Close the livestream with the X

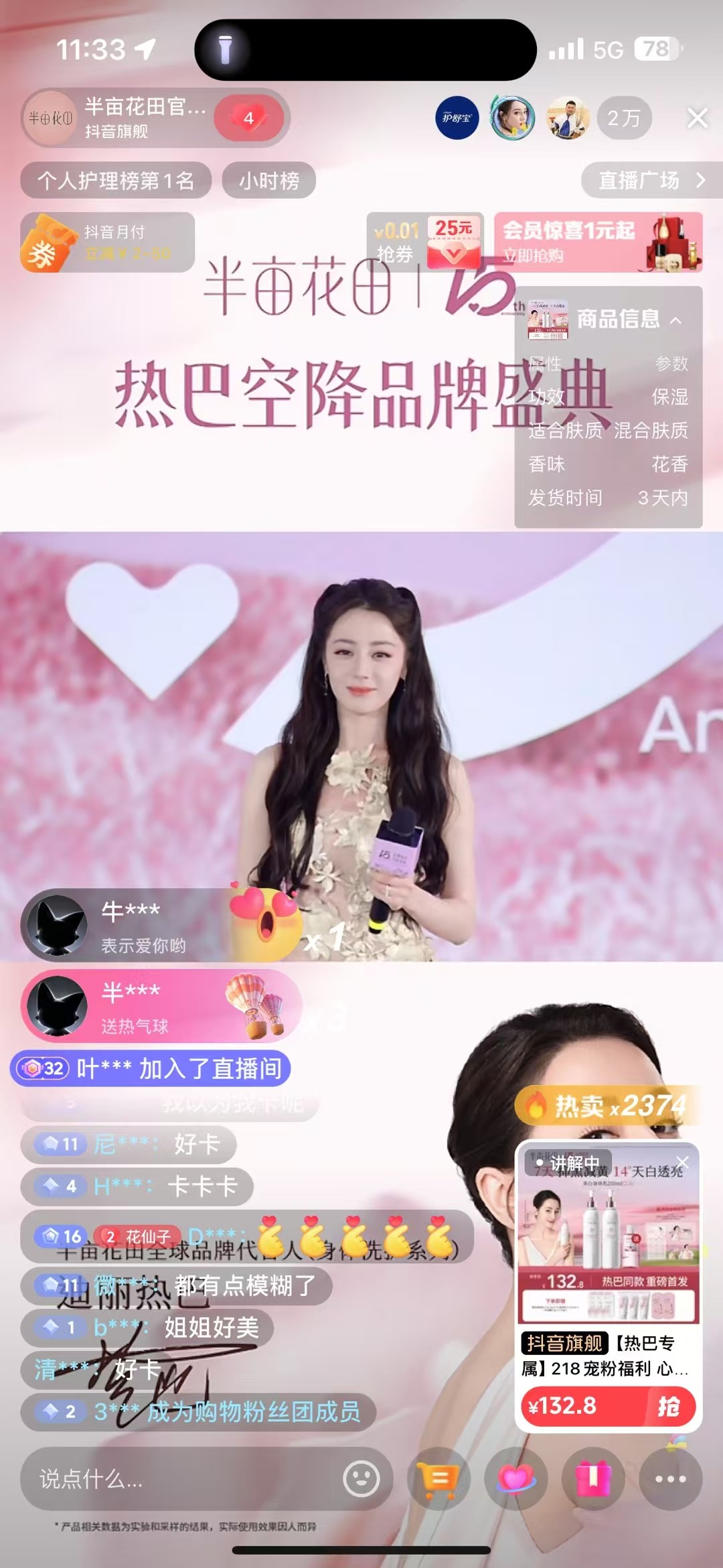coord(697,119)
